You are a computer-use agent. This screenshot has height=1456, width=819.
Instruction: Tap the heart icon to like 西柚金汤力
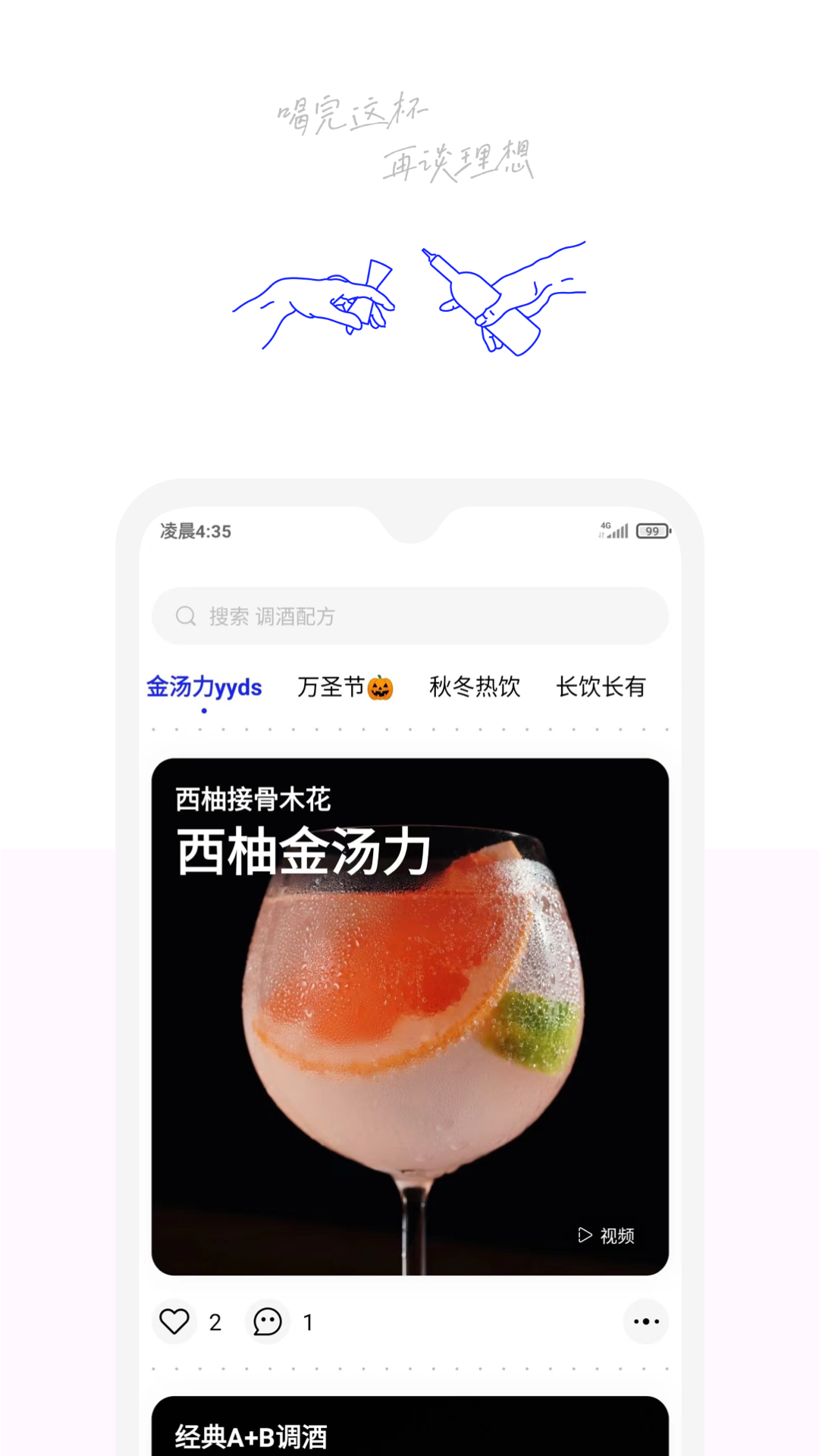tap(174, 1322)
